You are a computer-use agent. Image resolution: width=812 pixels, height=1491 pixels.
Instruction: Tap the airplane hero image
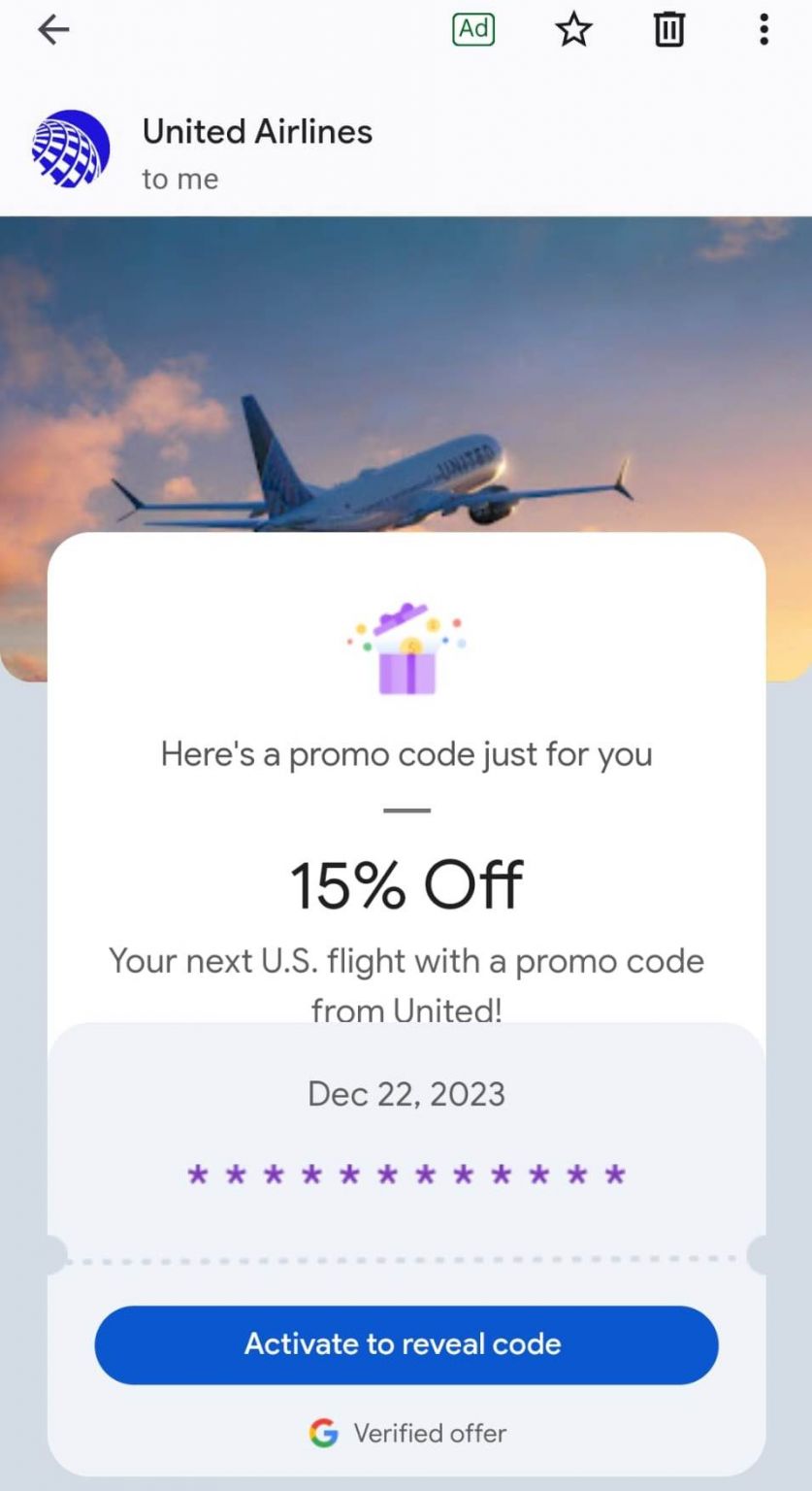pos(406,388)
